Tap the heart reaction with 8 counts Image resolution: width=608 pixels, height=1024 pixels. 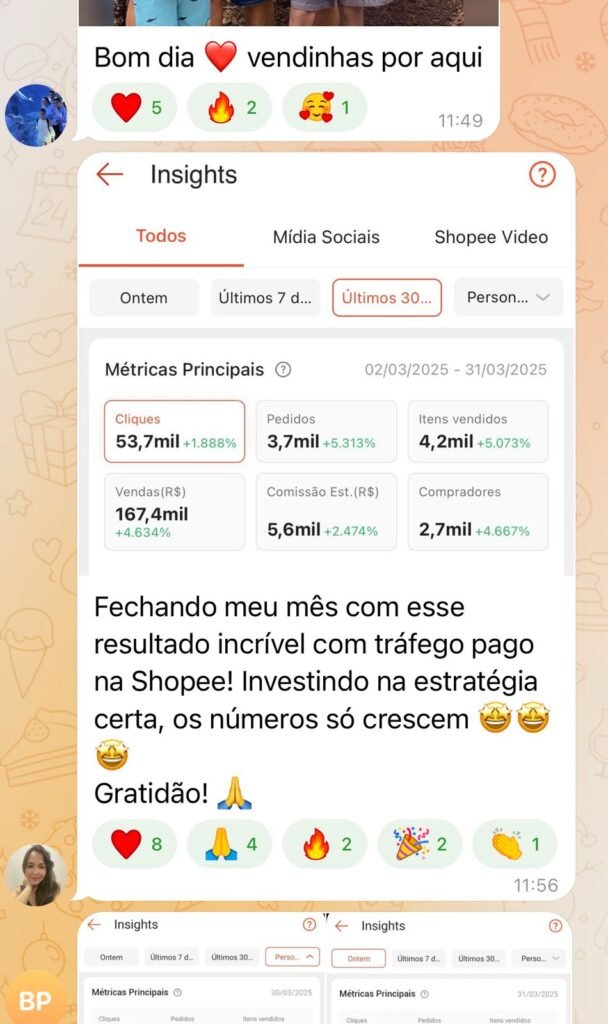pyautogui.click(x=134, y=844)
